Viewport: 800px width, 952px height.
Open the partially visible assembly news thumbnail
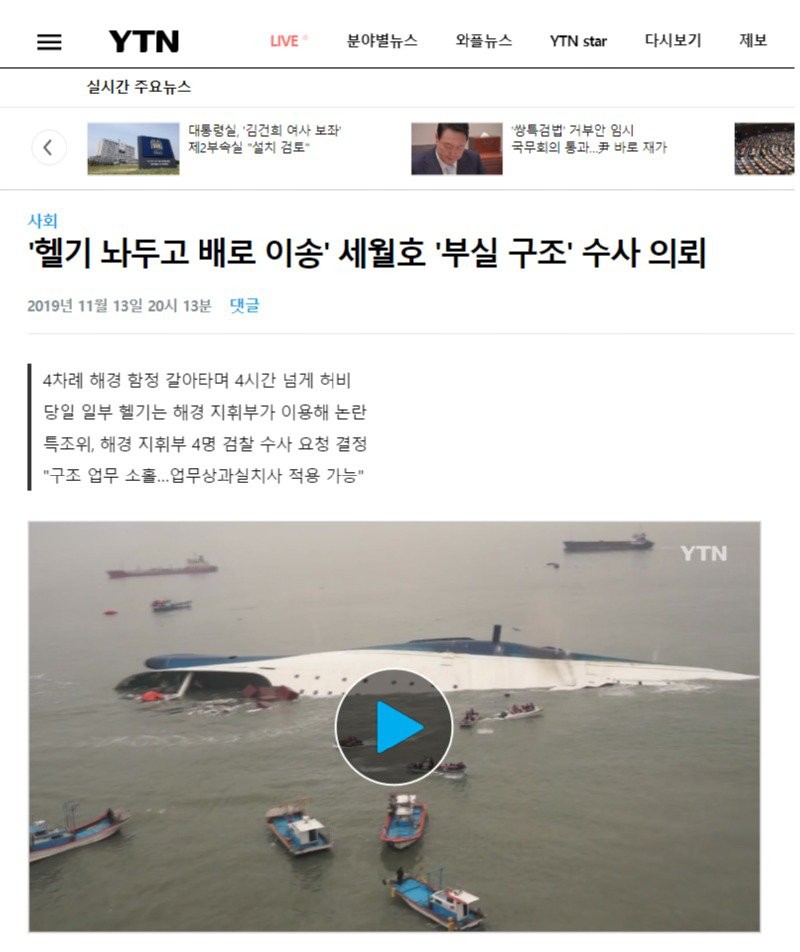coord(765,148)
